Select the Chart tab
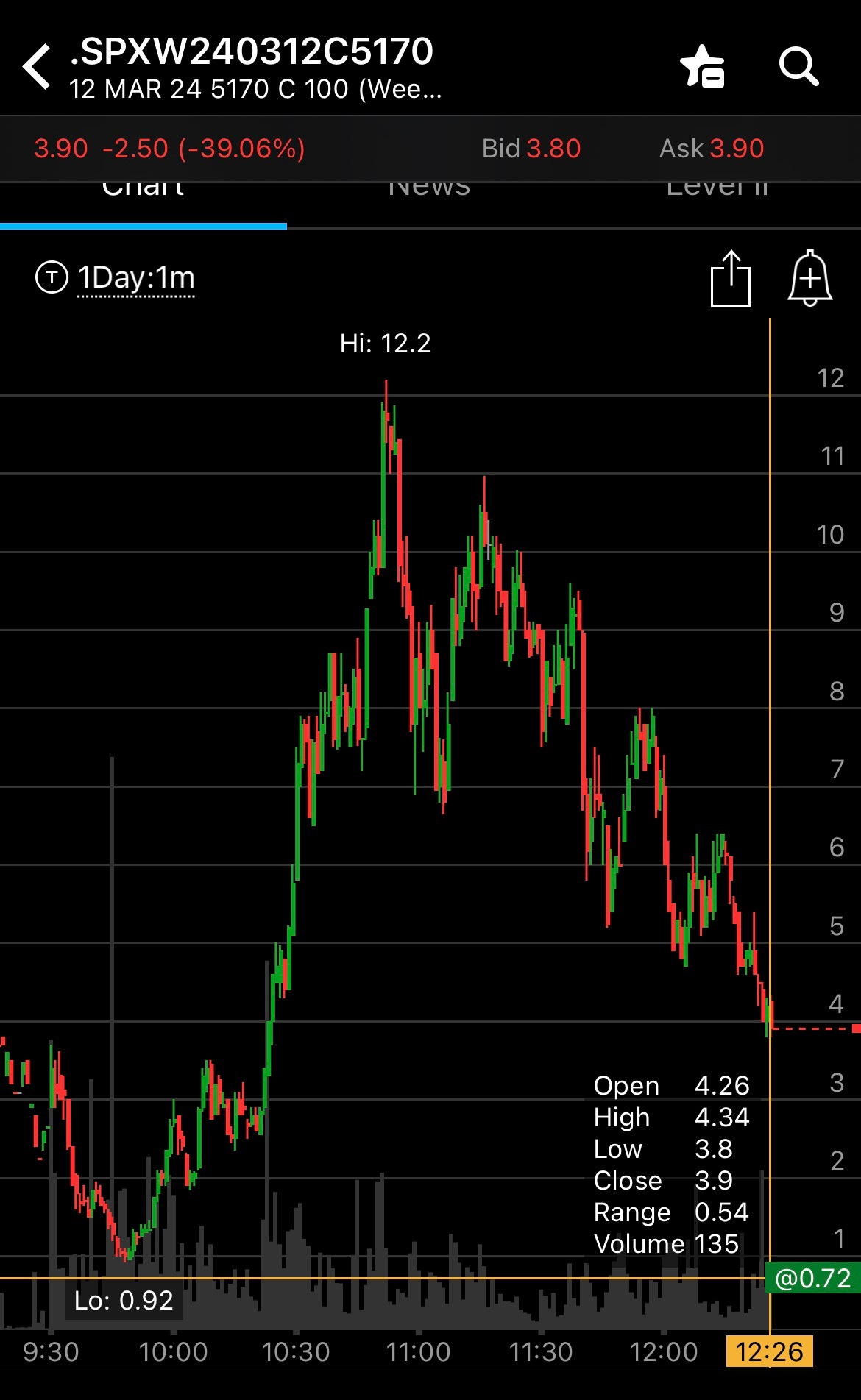Viewport: 861px width, 1400px height. coord(143,190)
